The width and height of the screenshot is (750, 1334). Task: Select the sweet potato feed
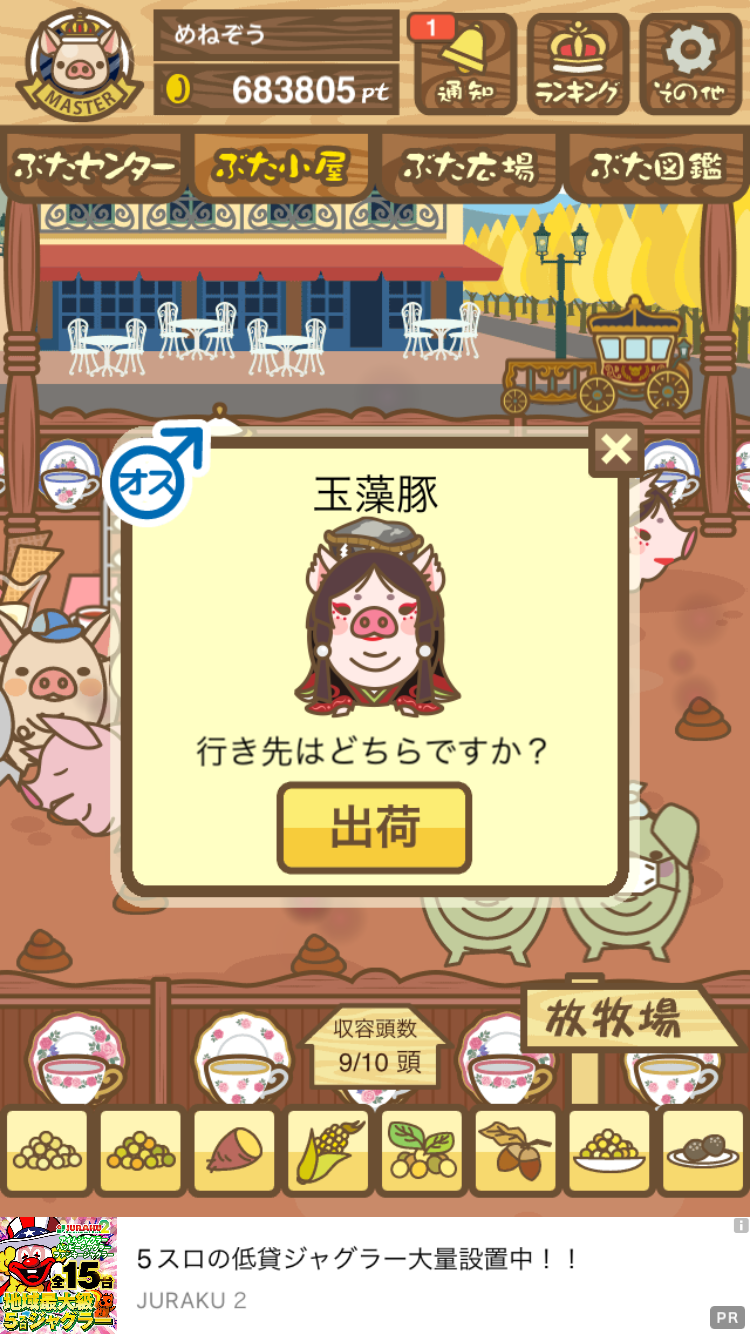[x=233, y=1152]
